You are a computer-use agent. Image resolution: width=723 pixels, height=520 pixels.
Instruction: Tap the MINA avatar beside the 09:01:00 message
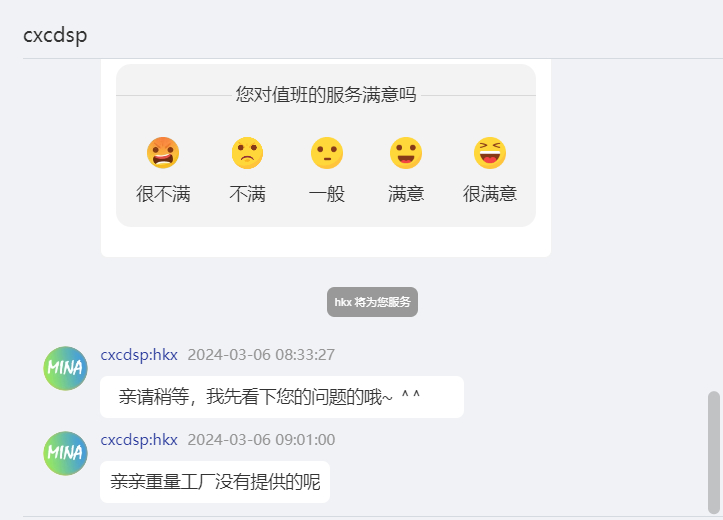[66, 453]
